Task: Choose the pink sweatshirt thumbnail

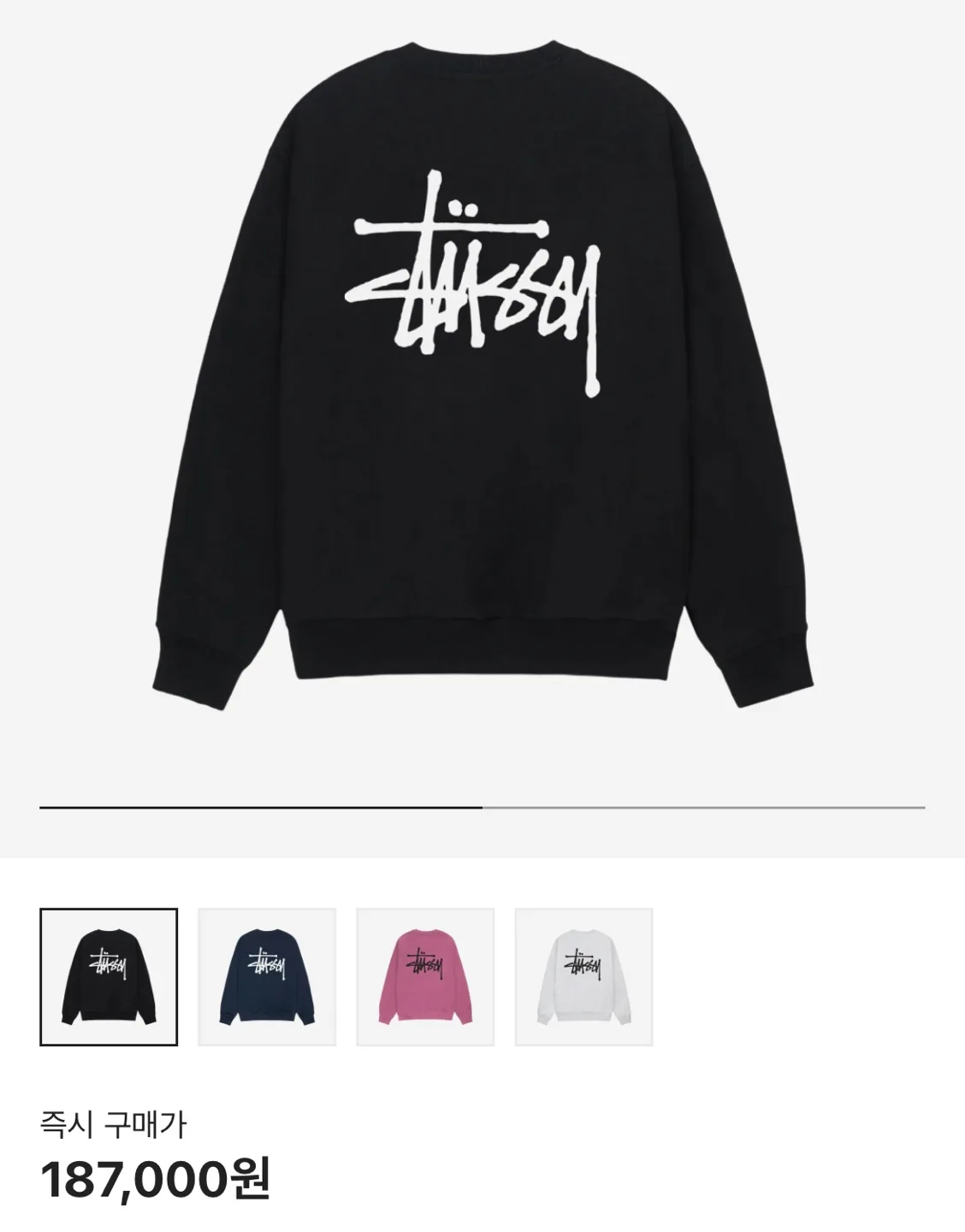Action: [x=425, y=976]
